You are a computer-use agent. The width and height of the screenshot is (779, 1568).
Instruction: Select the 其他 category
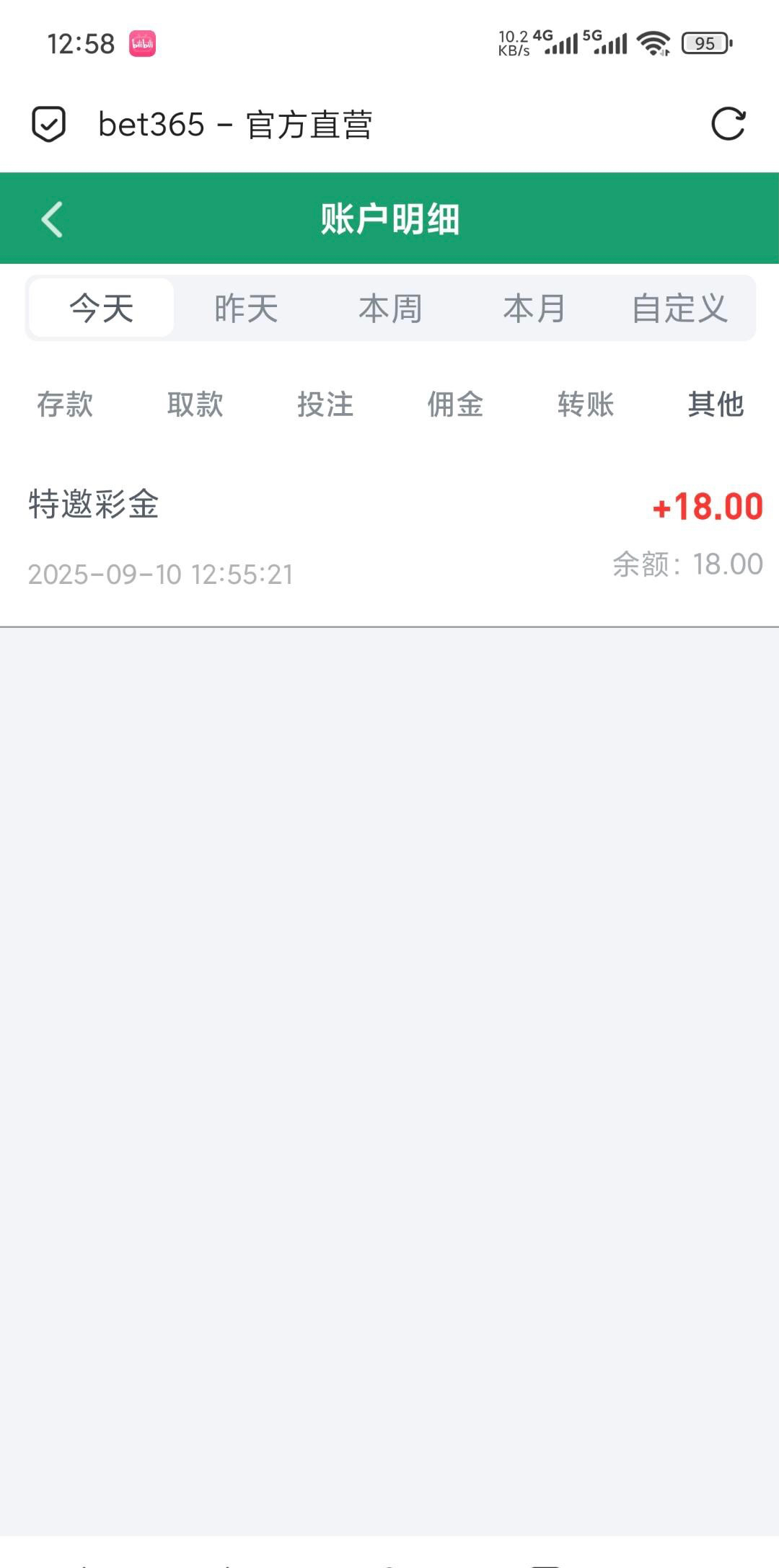(716, 404)
